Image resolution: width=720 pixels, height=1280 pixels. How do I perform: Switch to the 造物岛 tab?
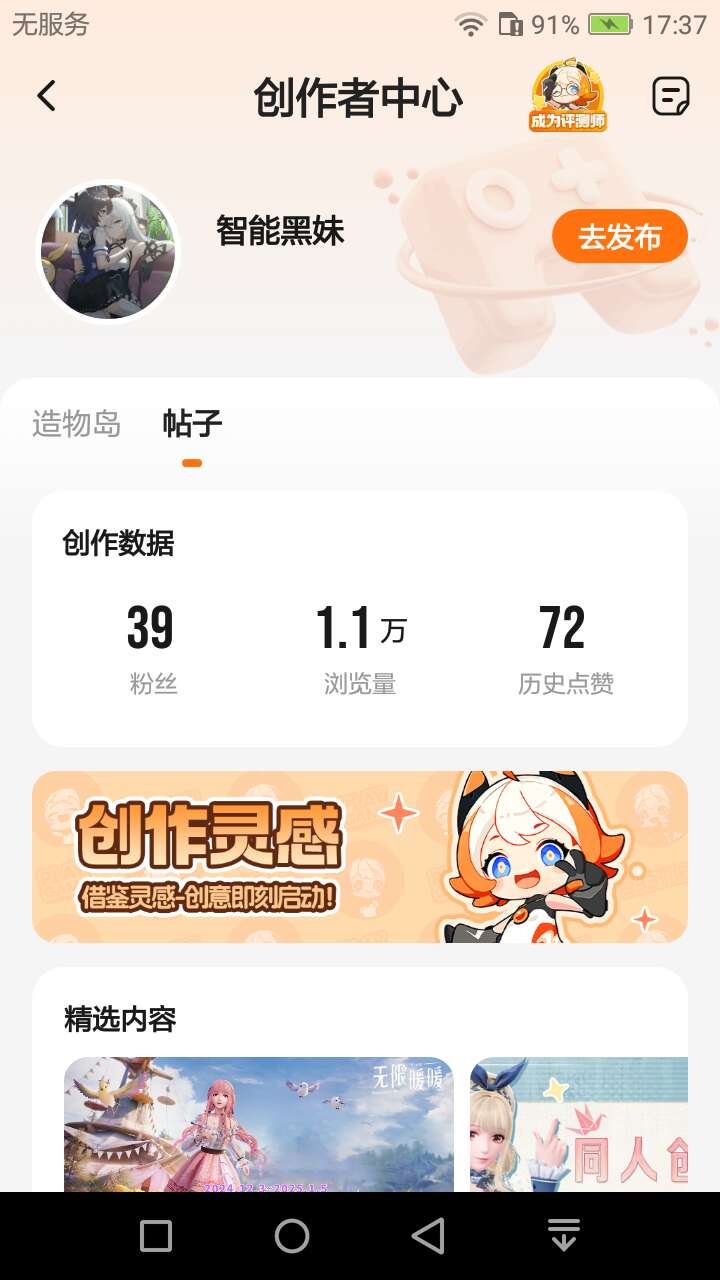(76, 424)
